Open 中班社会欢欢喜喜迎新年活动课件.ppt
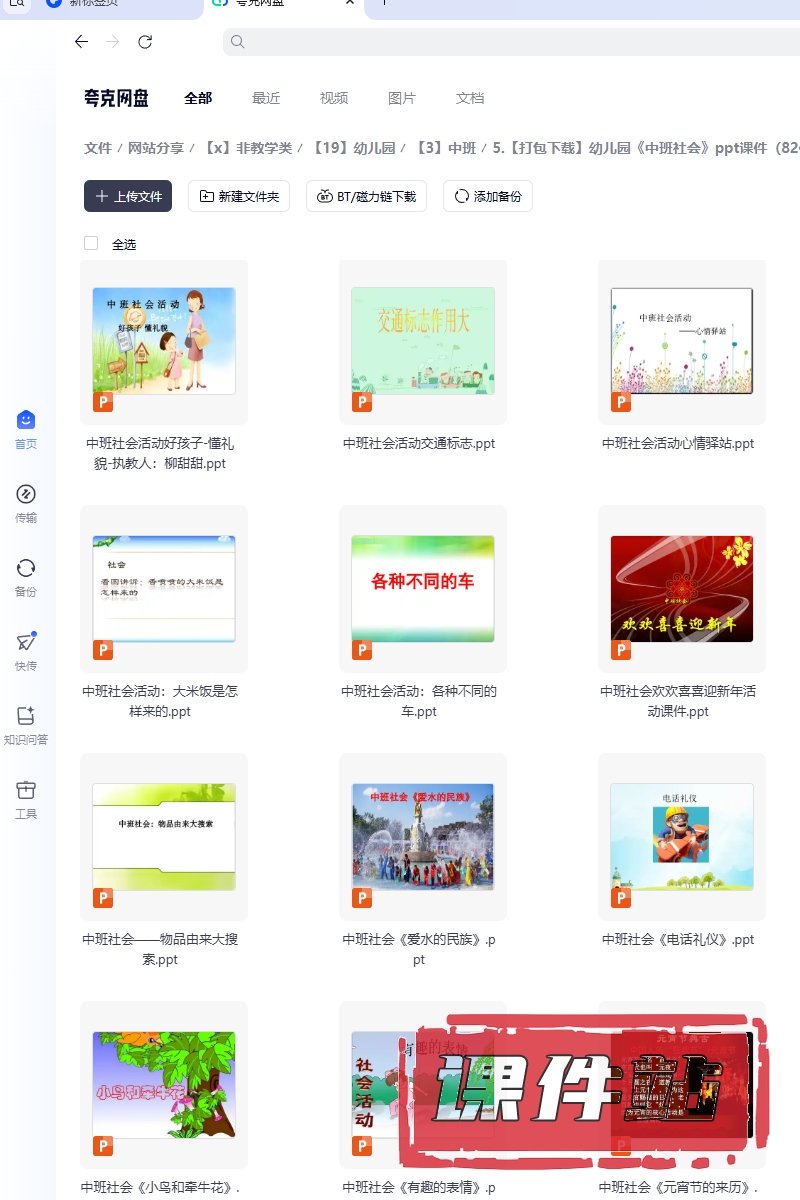The width and height of the screenshot is (800, 1200). [681, 589]
